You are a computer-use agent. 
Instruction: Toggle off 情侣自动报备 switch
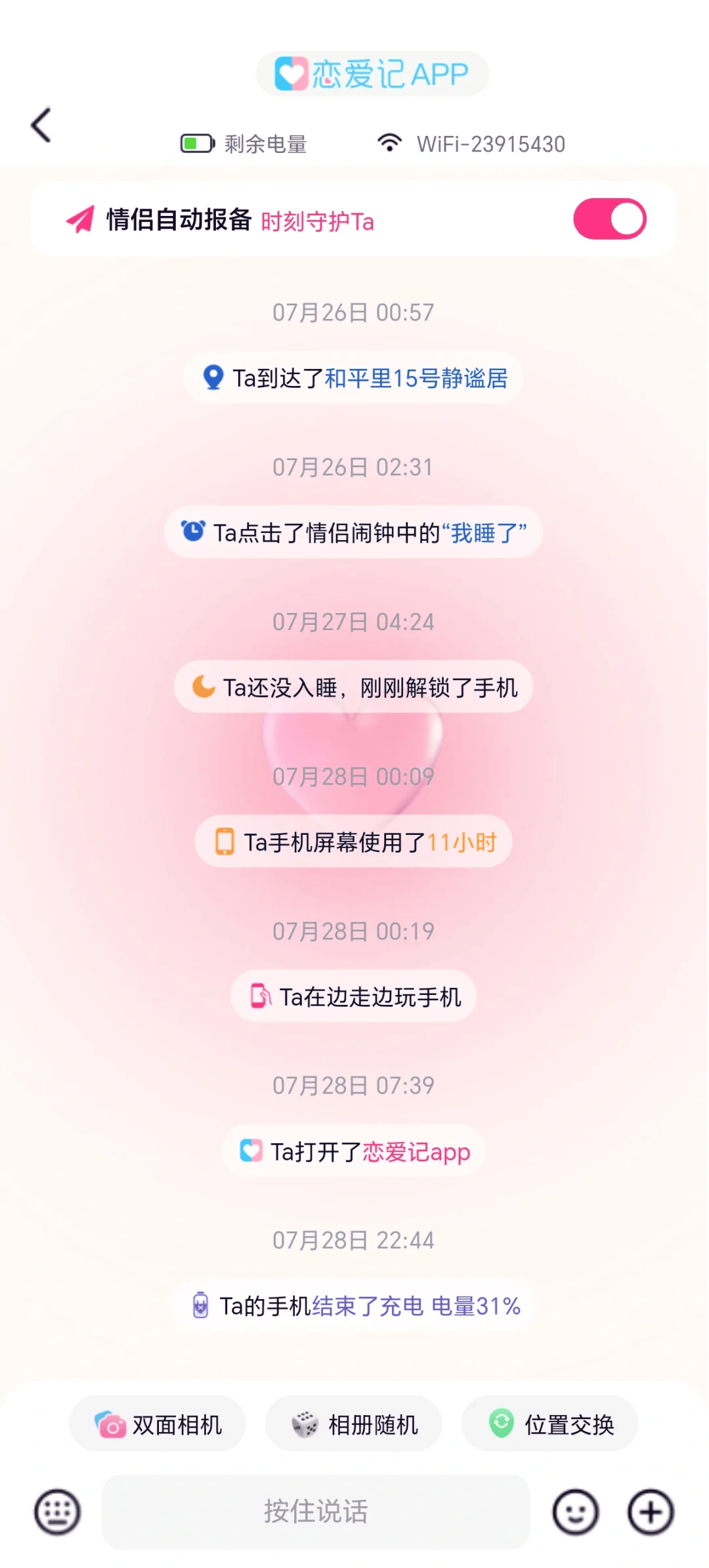(x=609, y=219)
